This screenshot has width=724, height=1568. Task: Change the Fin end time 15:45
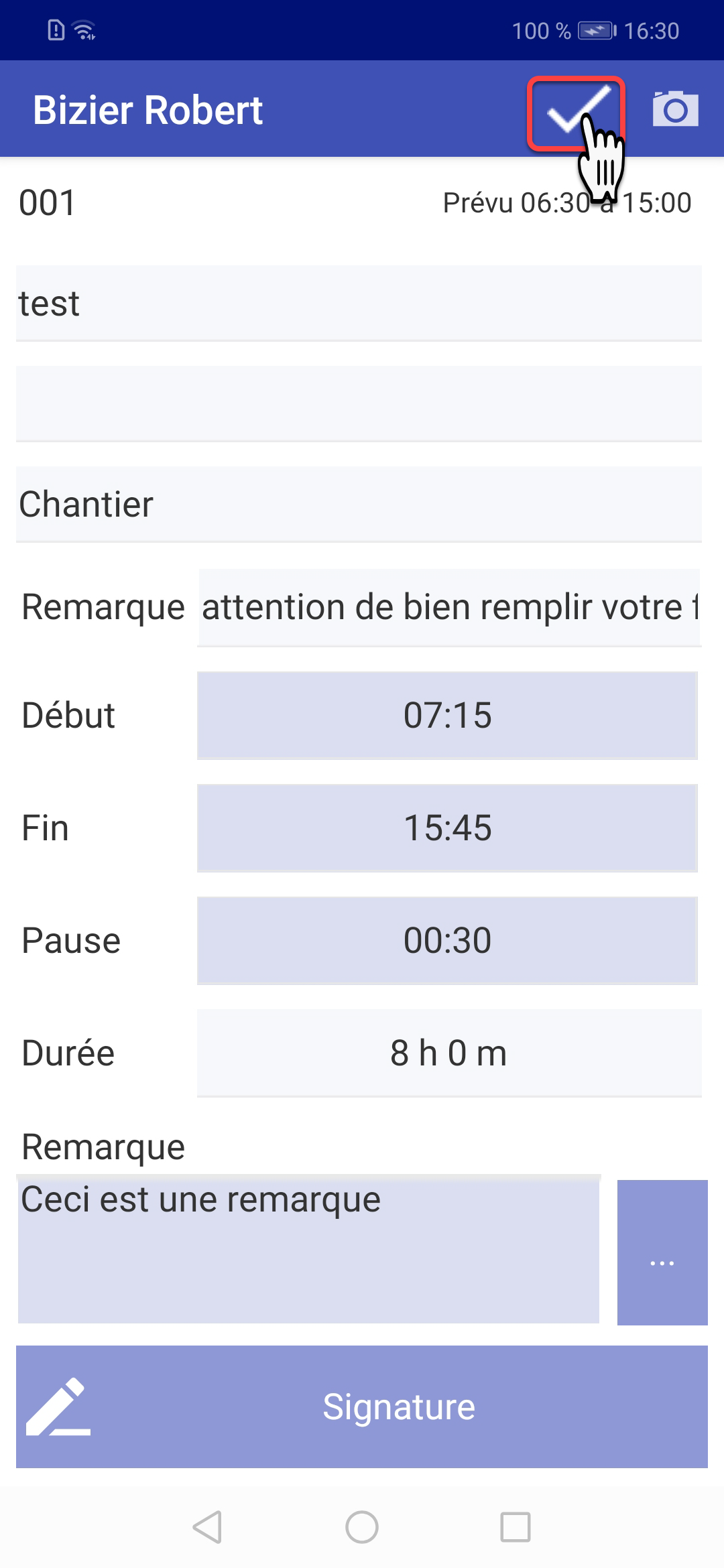click(x=447, y=828)
